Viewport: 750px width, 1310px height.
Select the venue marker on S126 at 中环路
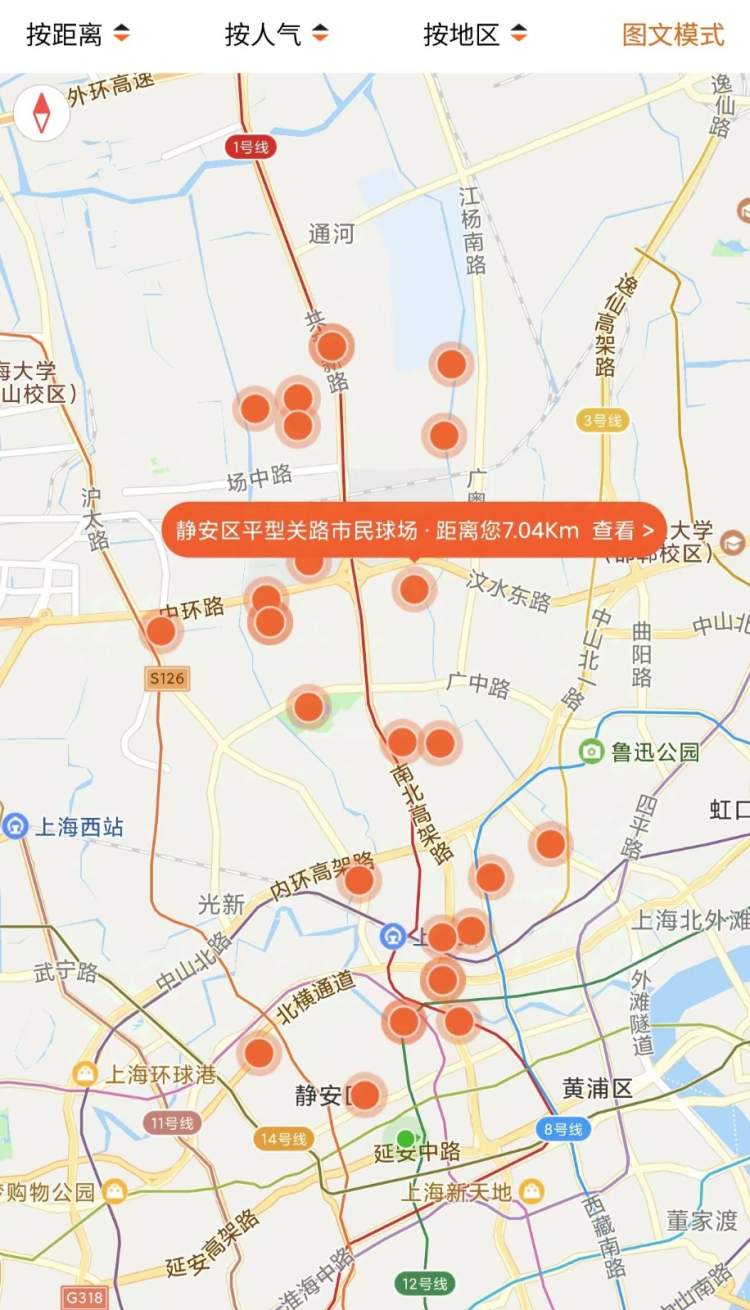pos(161,631)
